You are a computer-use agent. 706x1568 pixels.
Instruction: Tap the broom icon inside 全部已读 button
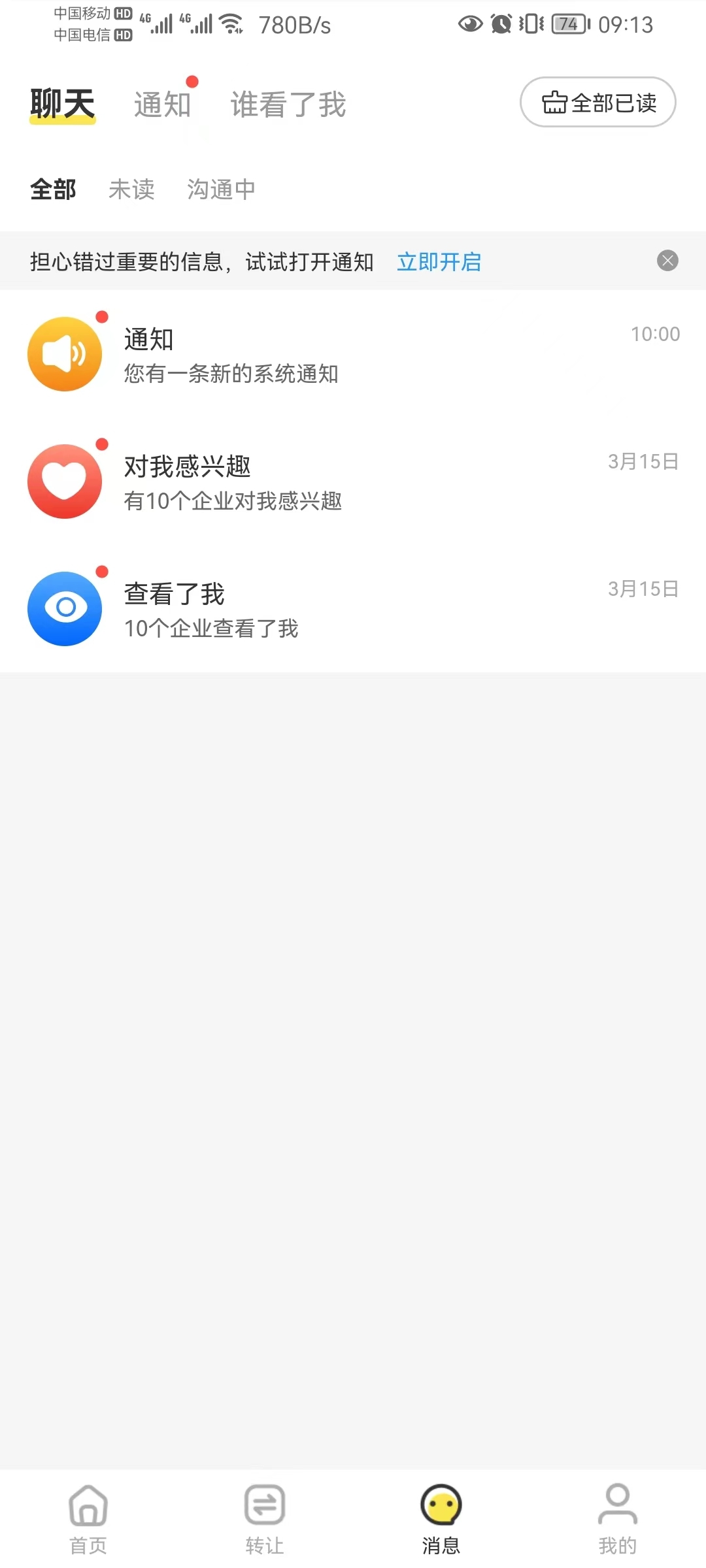coord(554,103)
